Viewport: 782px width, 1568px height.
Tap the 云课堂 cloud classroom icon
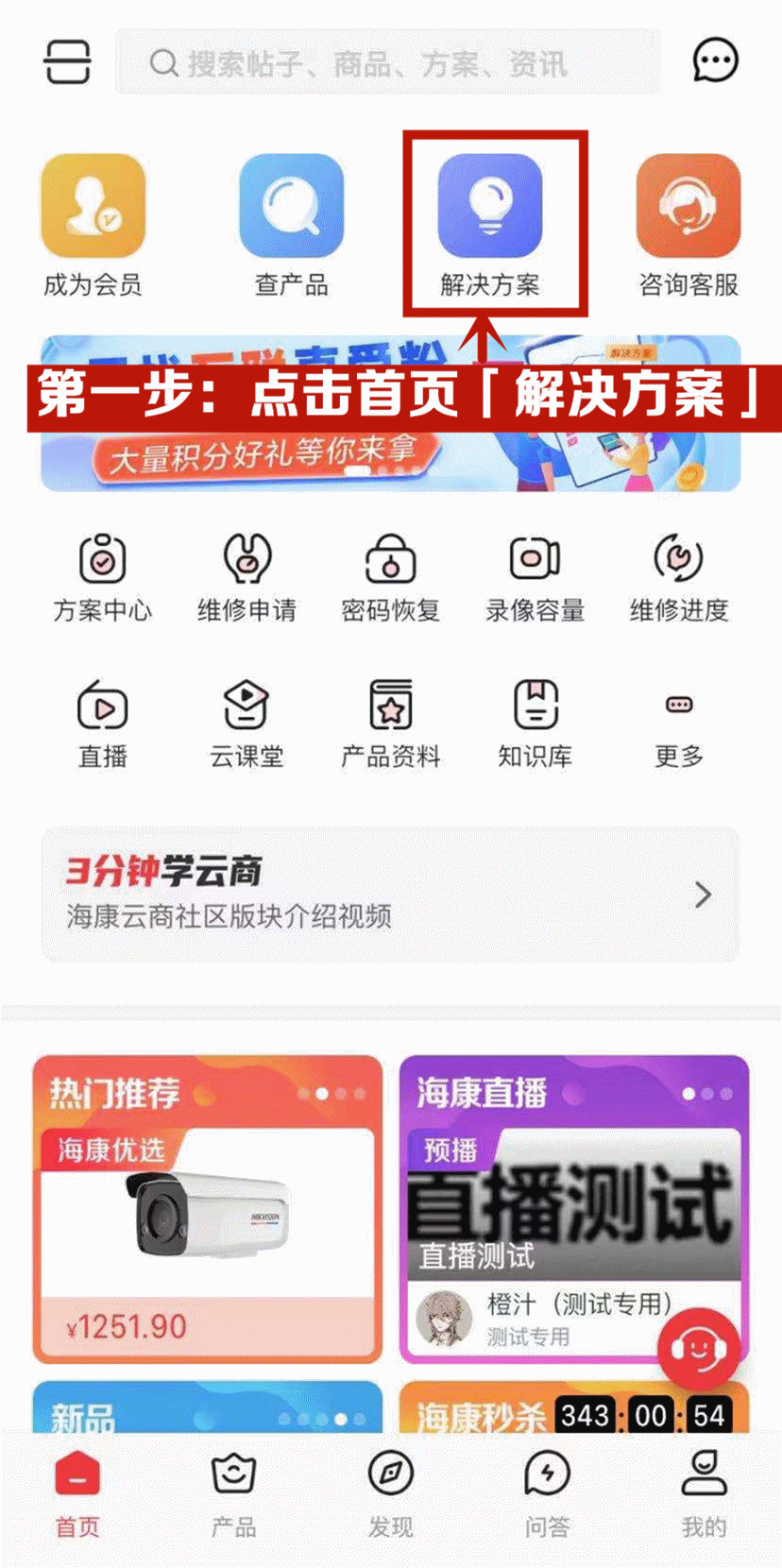(x=247, y=707)
